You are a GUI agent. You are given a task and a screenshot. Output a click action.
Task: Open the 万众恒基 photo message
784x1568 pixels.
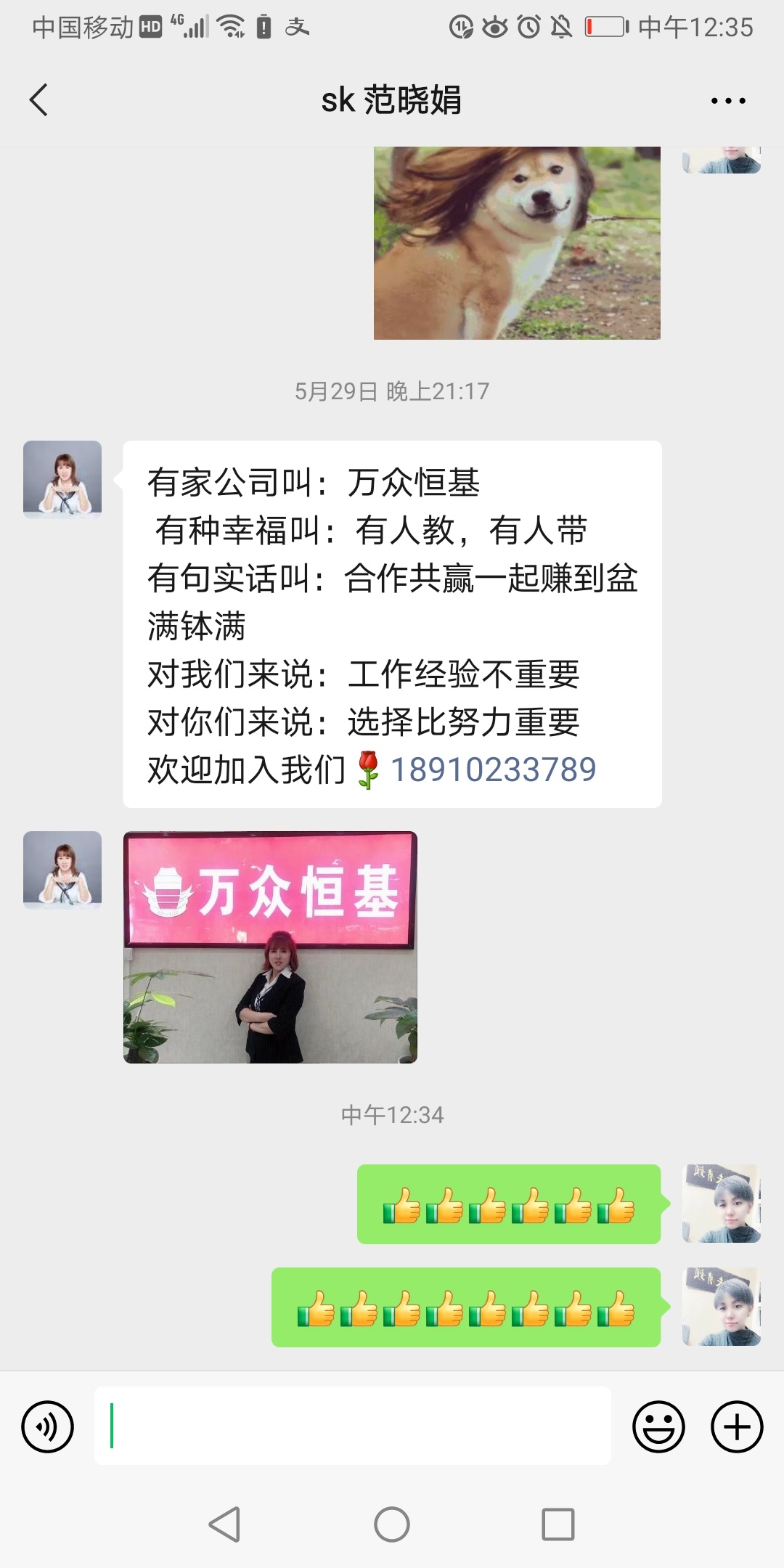click(x=270, y=947)
